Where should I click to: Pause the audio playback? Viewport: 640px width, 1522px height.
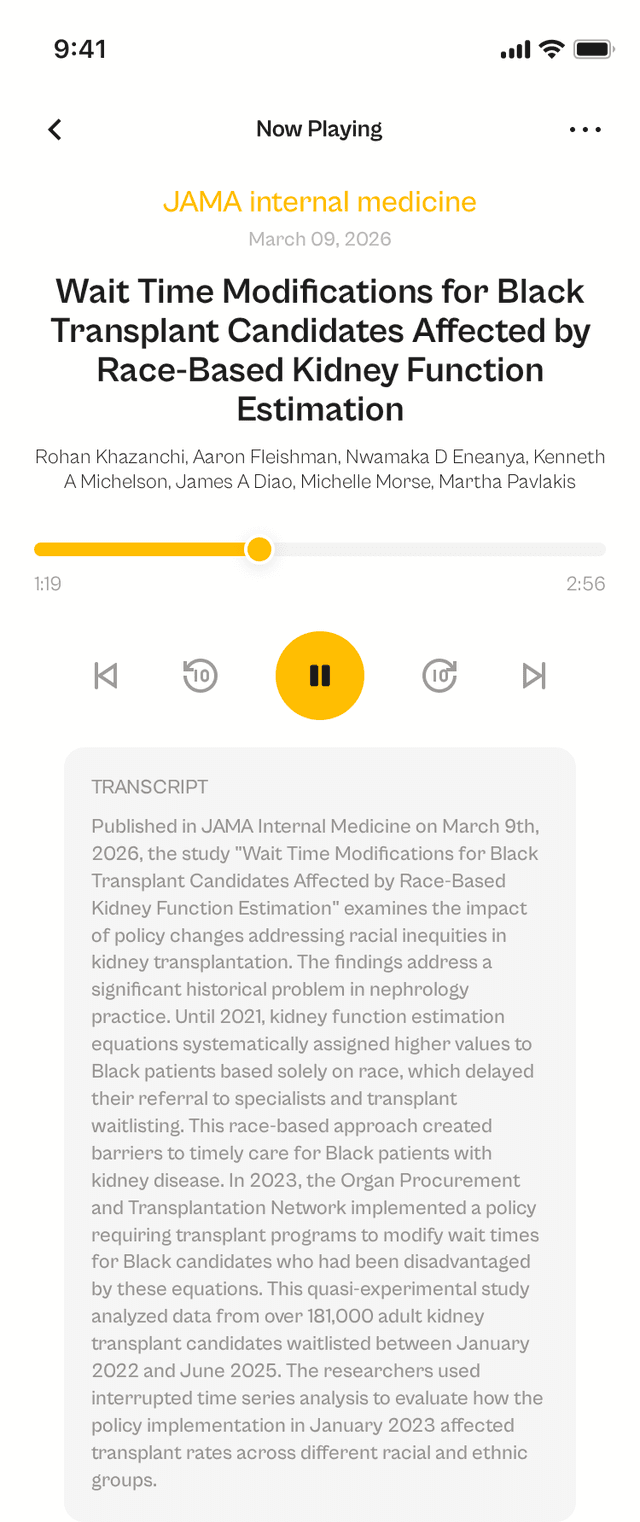[x=320, y=676]
